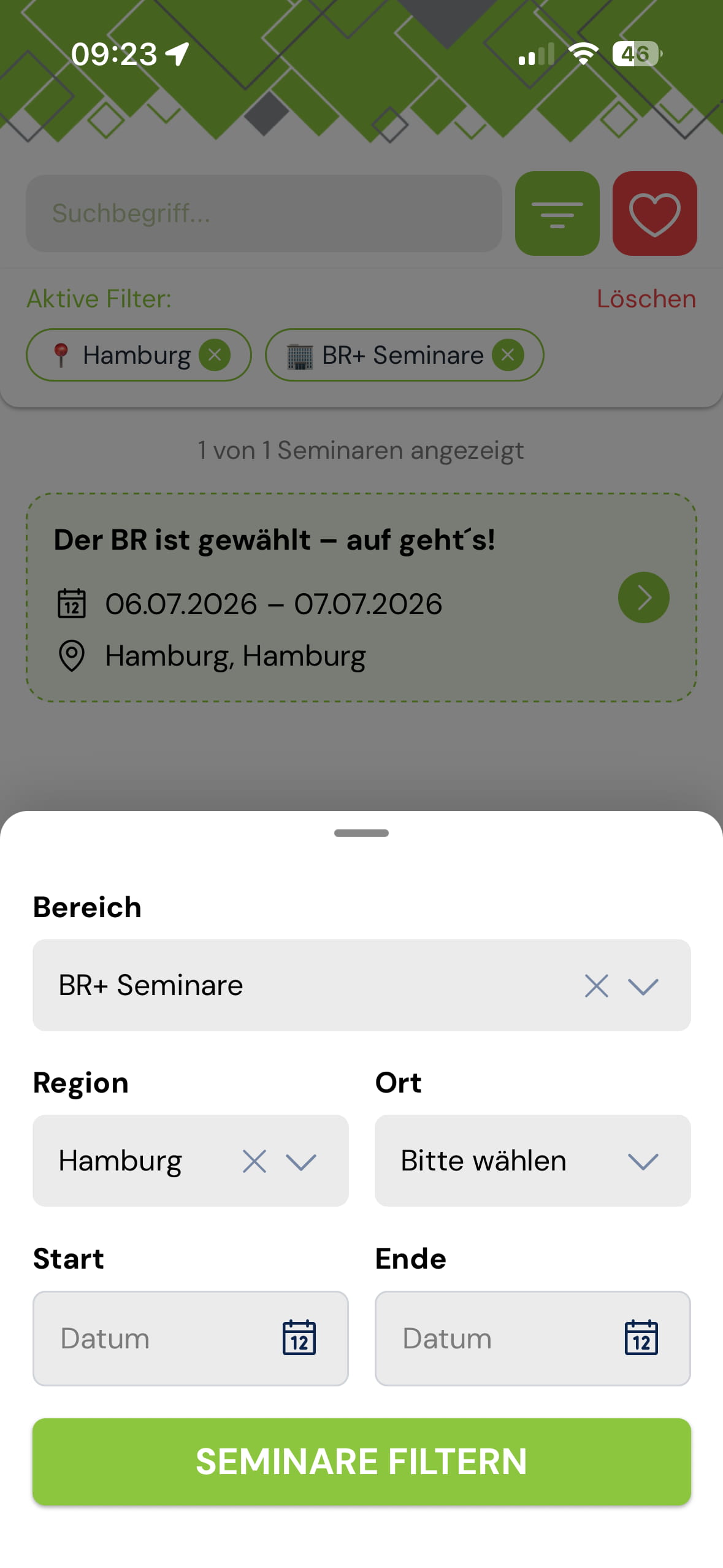Open the Bereich dropdown showing BR+ Seminare

click(x=643, y=986)
